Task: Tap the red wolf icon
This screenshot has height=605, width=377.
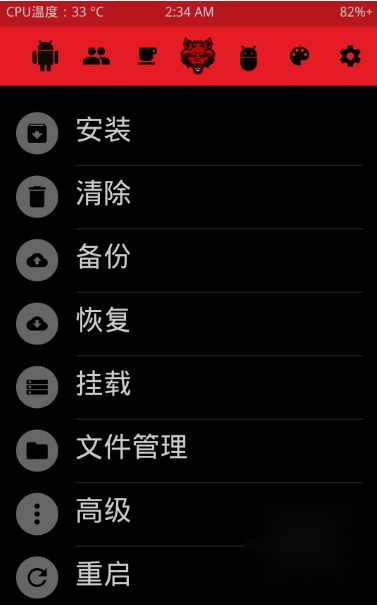Action: coord(198,56)
